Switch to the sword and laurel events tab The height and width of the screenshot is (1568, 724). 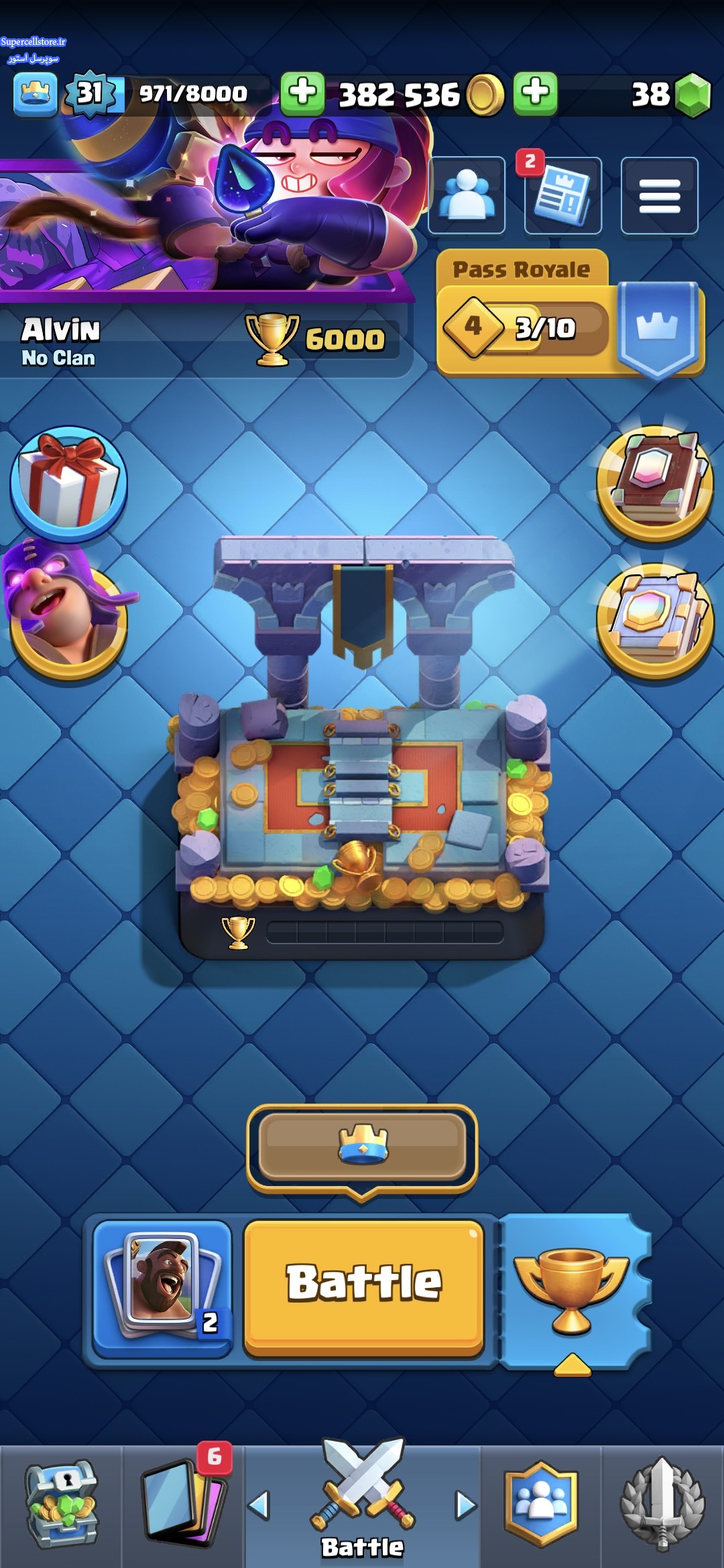pos(662,1506)
